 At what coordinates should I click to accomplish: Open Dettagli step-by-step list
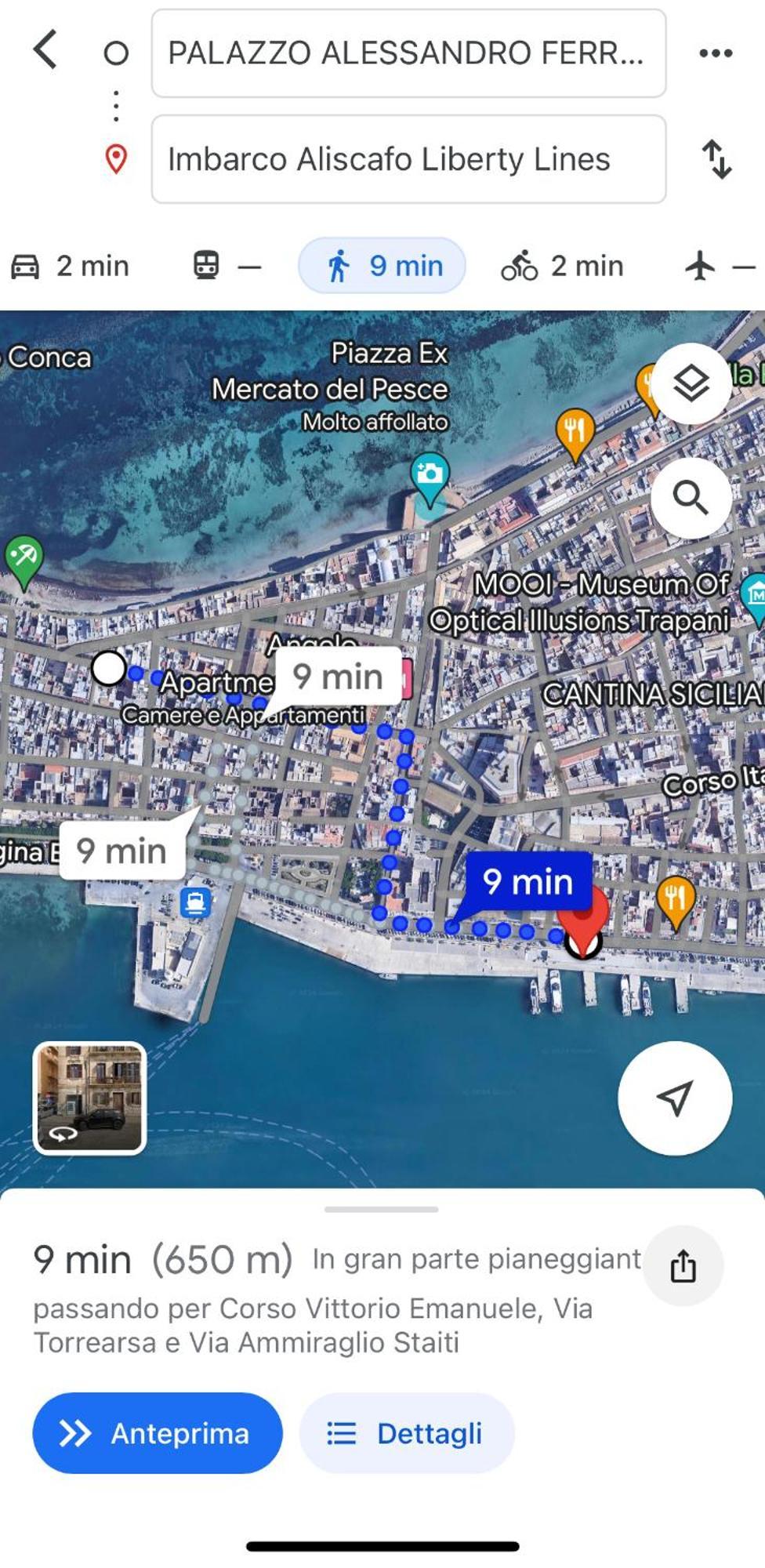click(x=406, y=1433)
